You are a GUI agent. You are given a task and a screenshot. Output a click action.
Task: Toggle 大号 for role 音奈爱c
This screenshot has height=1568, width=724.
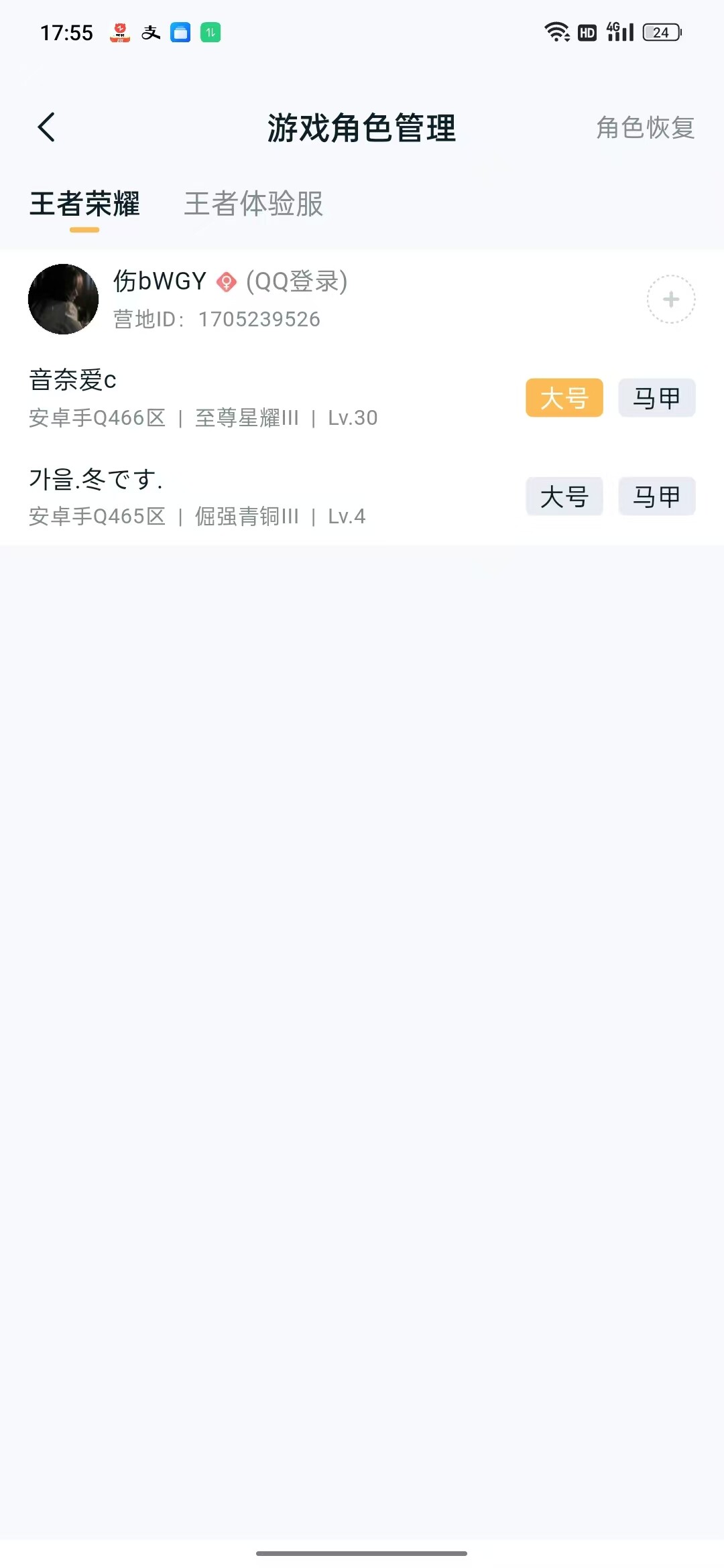564,398
